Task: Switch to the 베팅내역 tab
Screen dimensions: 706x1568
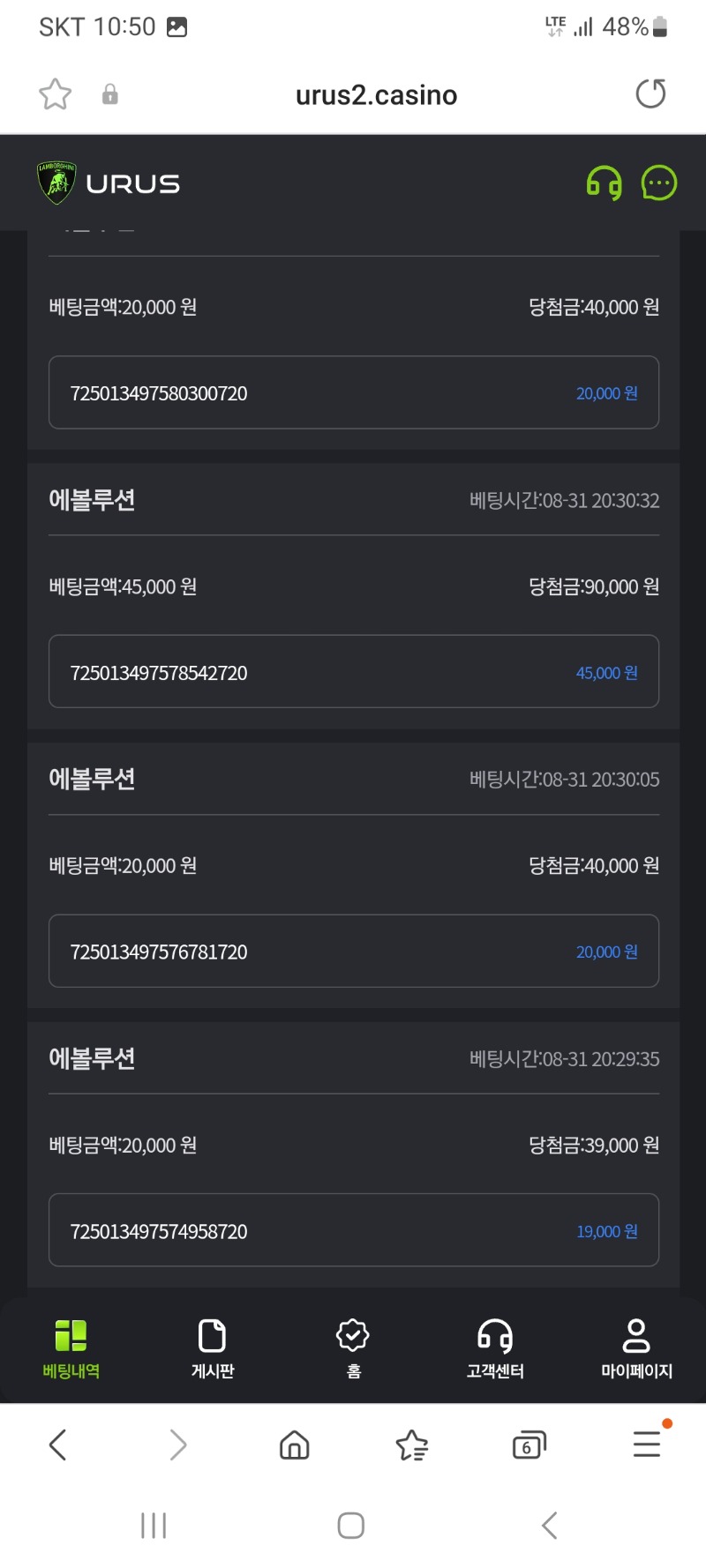Action: point(71,1349)
